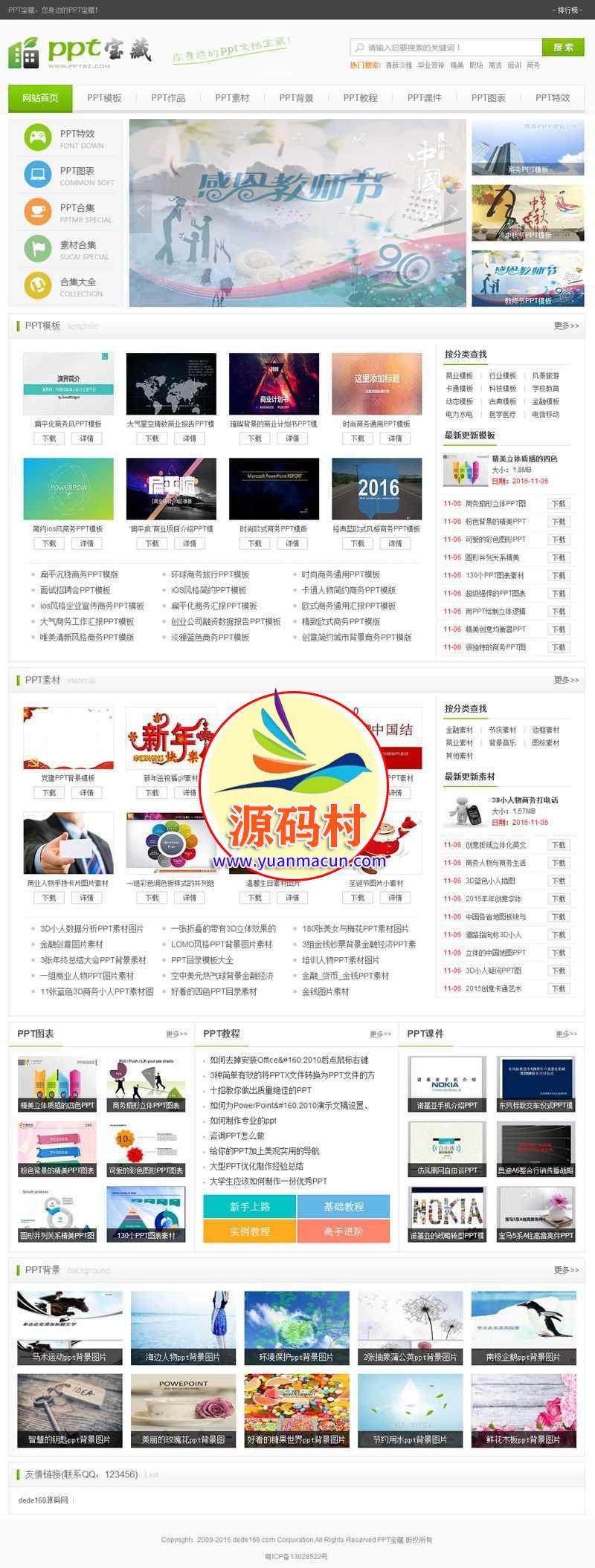595x1568 pixels.
Task: Open the 高手进阶 tutorial tile
Action: point(344,1231)
